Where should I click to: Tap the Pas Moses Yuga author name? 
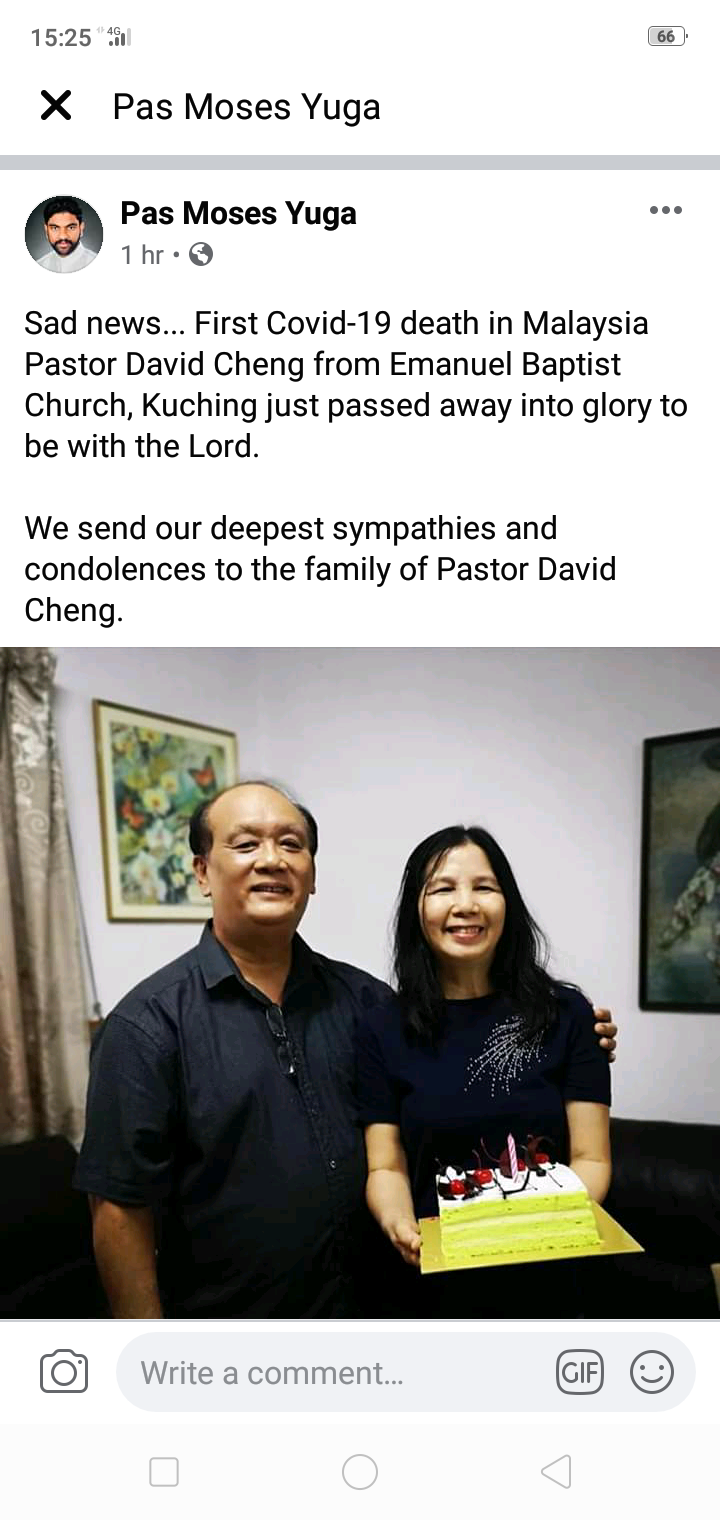pyautogui.click(x=238, y=213)
